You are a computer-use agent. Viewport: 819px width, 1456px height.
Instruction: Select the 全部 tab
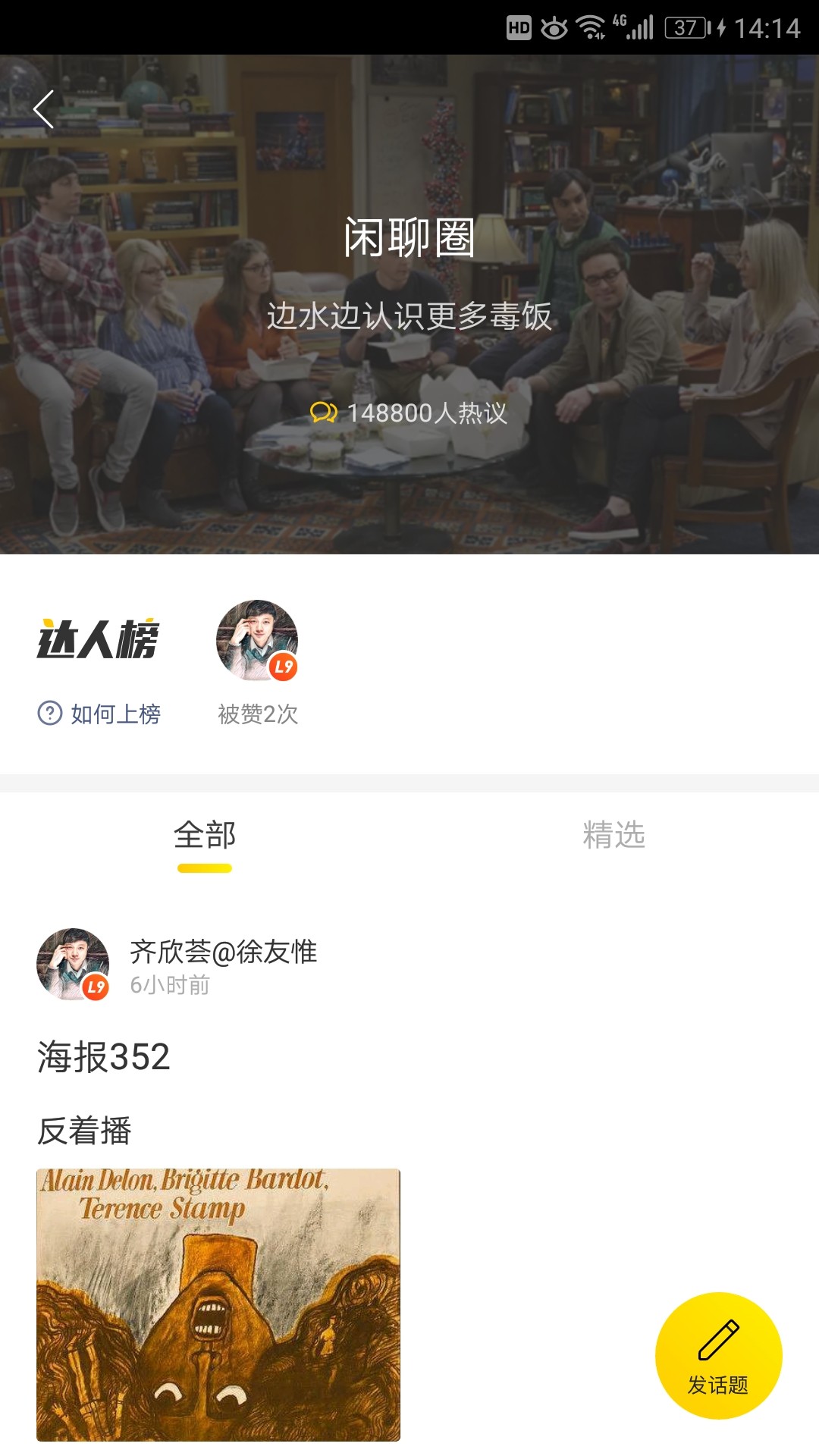(205, 835)
